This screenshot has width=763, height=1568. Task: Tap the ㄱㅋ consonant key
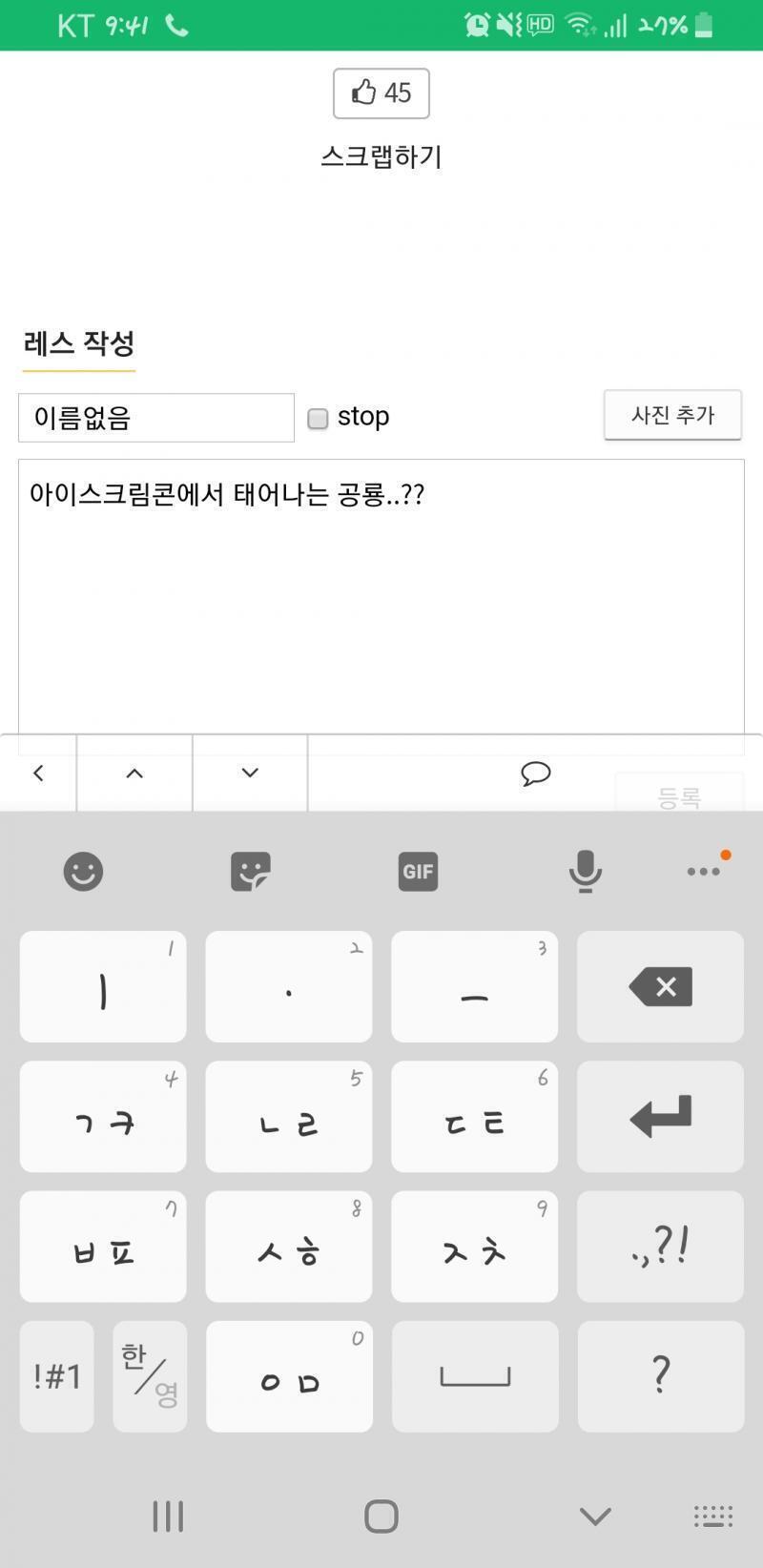(x=103, y=1117)
